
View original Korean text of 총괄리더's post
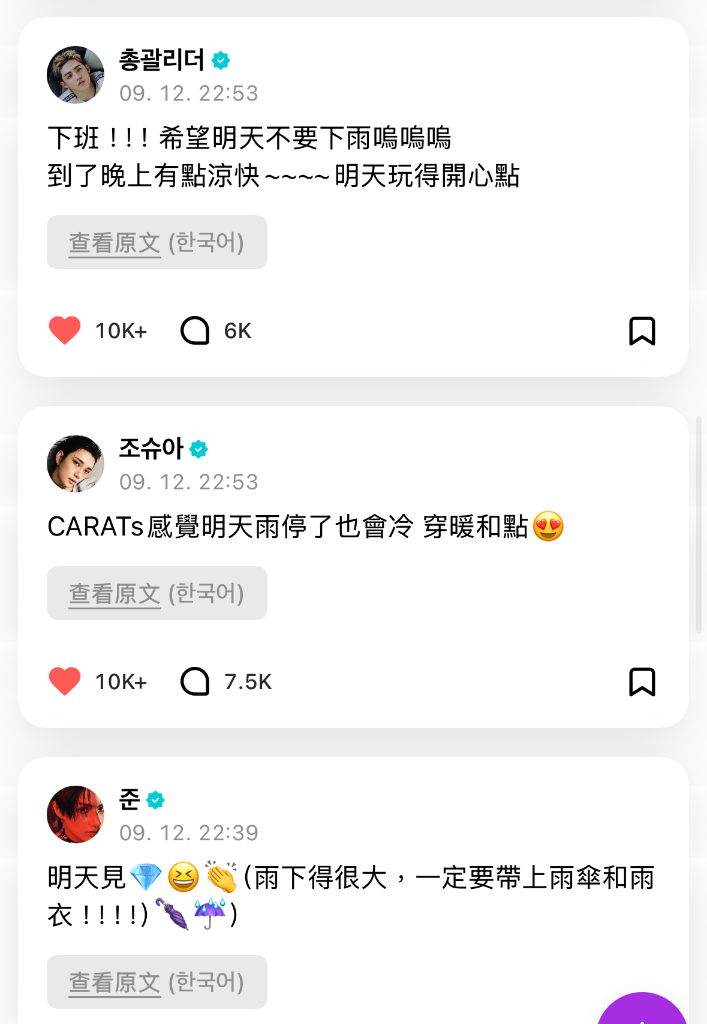click(x=157, y=243)
